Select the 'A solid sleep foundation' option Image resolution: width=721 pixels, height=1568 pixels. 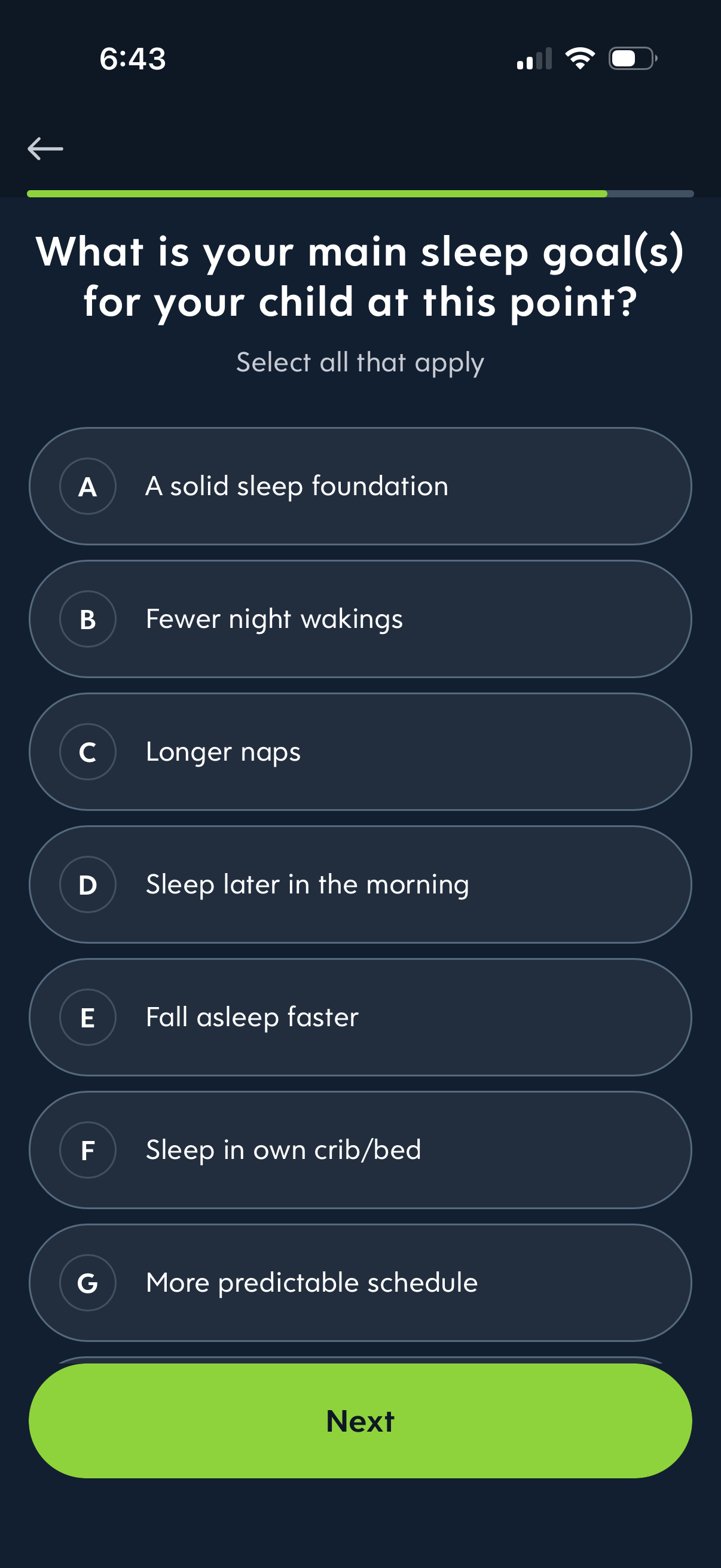(x=360, y=486)
